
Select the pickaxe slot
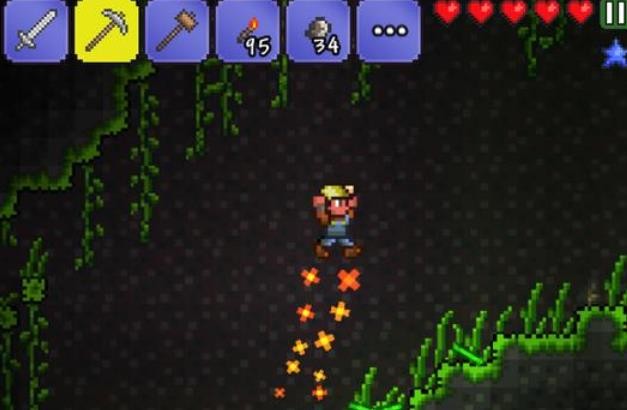click(107, 30)
